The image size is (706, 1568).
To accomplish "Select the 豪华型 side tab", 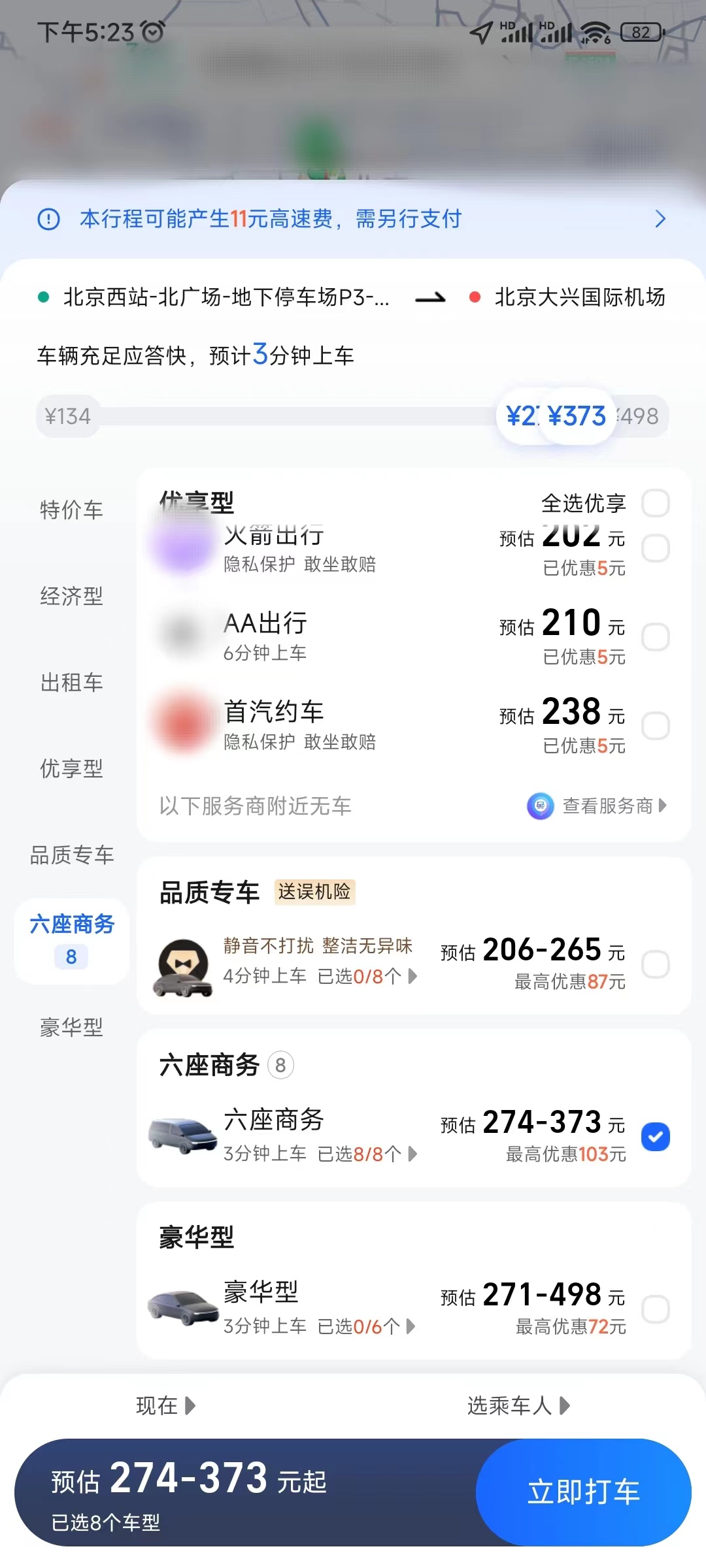I will click(71, 1028).
